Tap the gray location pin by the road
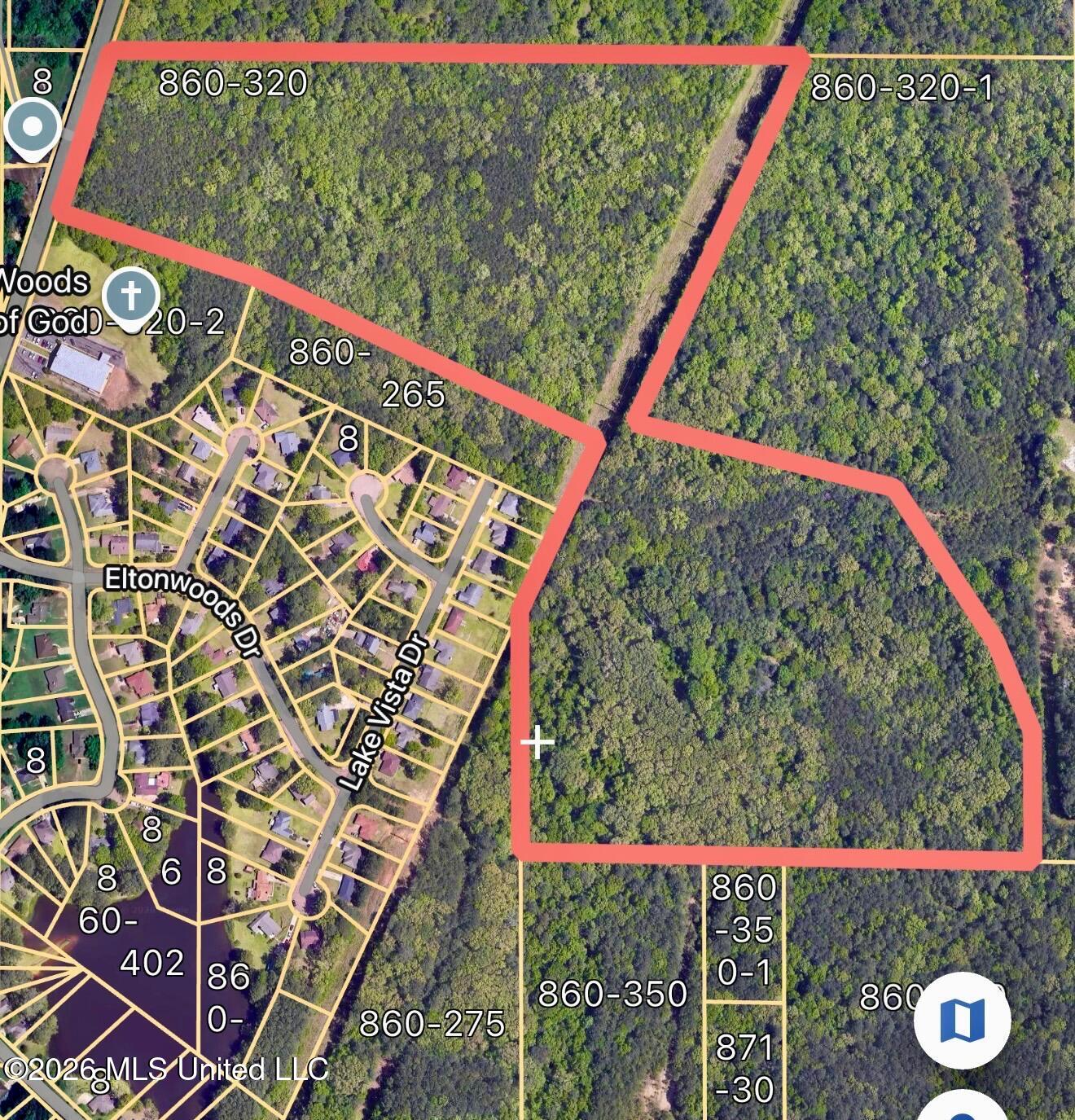Viewport: 1075px width, 1120px height. point(33,128)
